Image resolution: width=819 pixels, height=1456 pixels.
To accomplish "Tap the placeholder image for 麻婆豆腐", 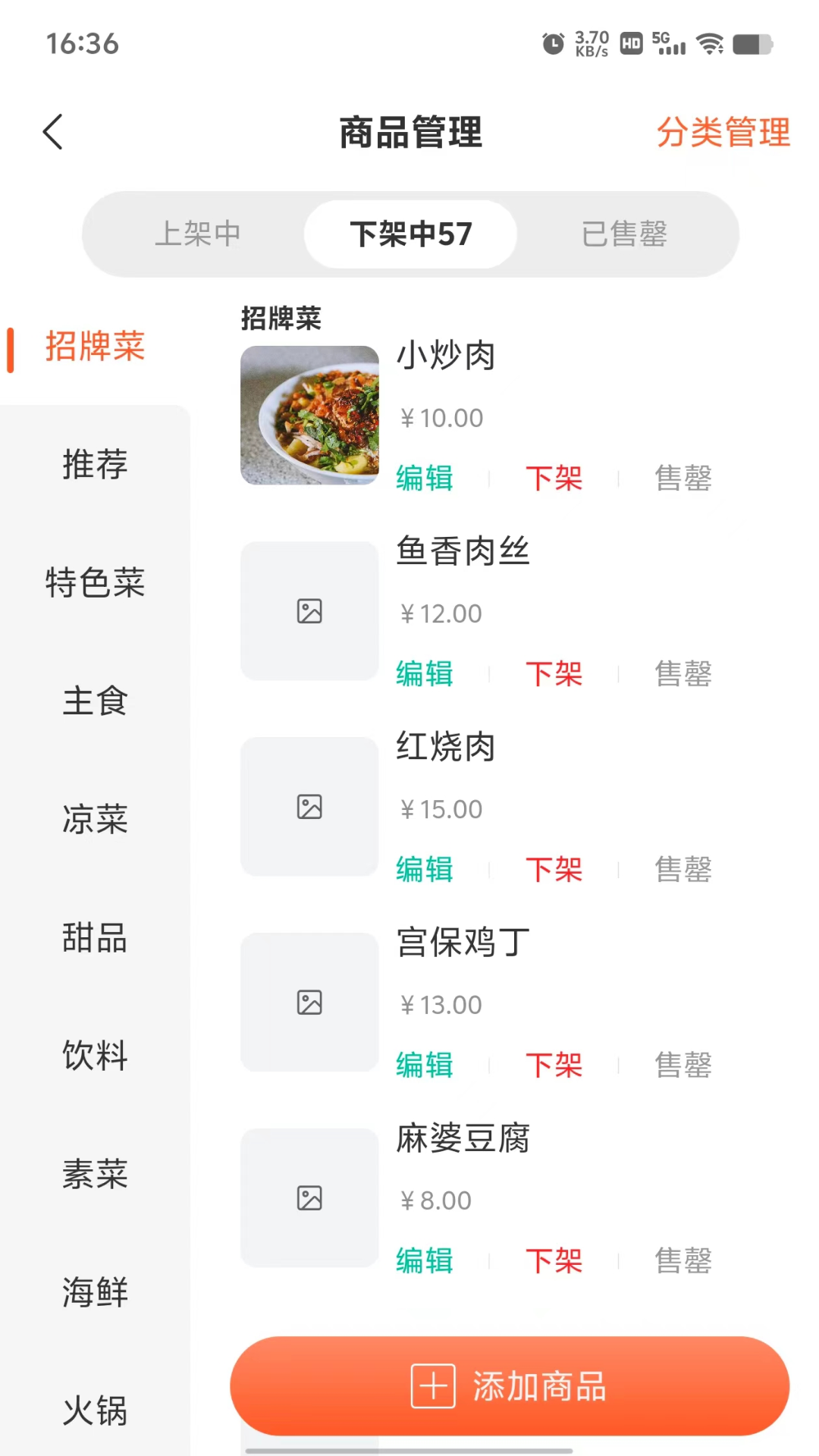I will coord(309,1198).
